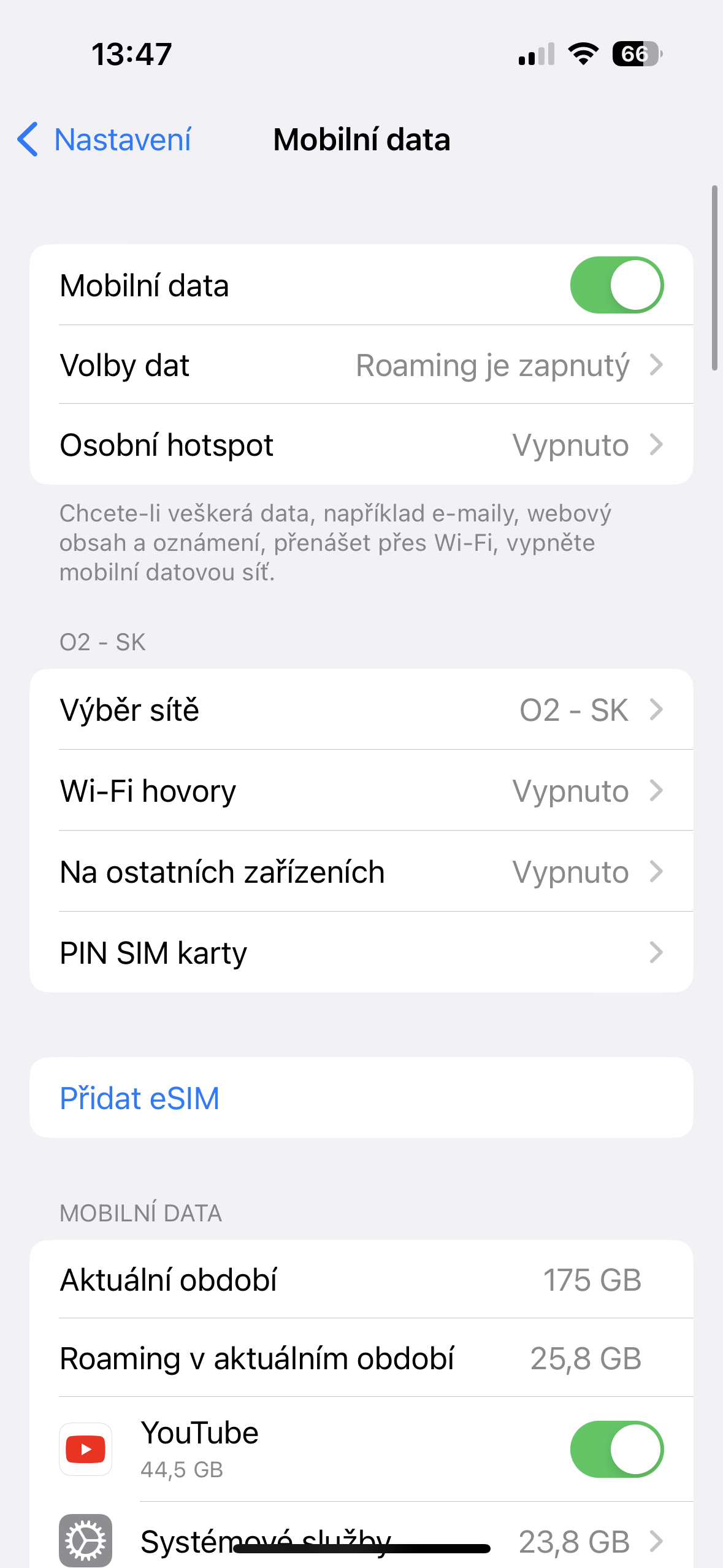Open Volby dat settings

click(362, 364)
